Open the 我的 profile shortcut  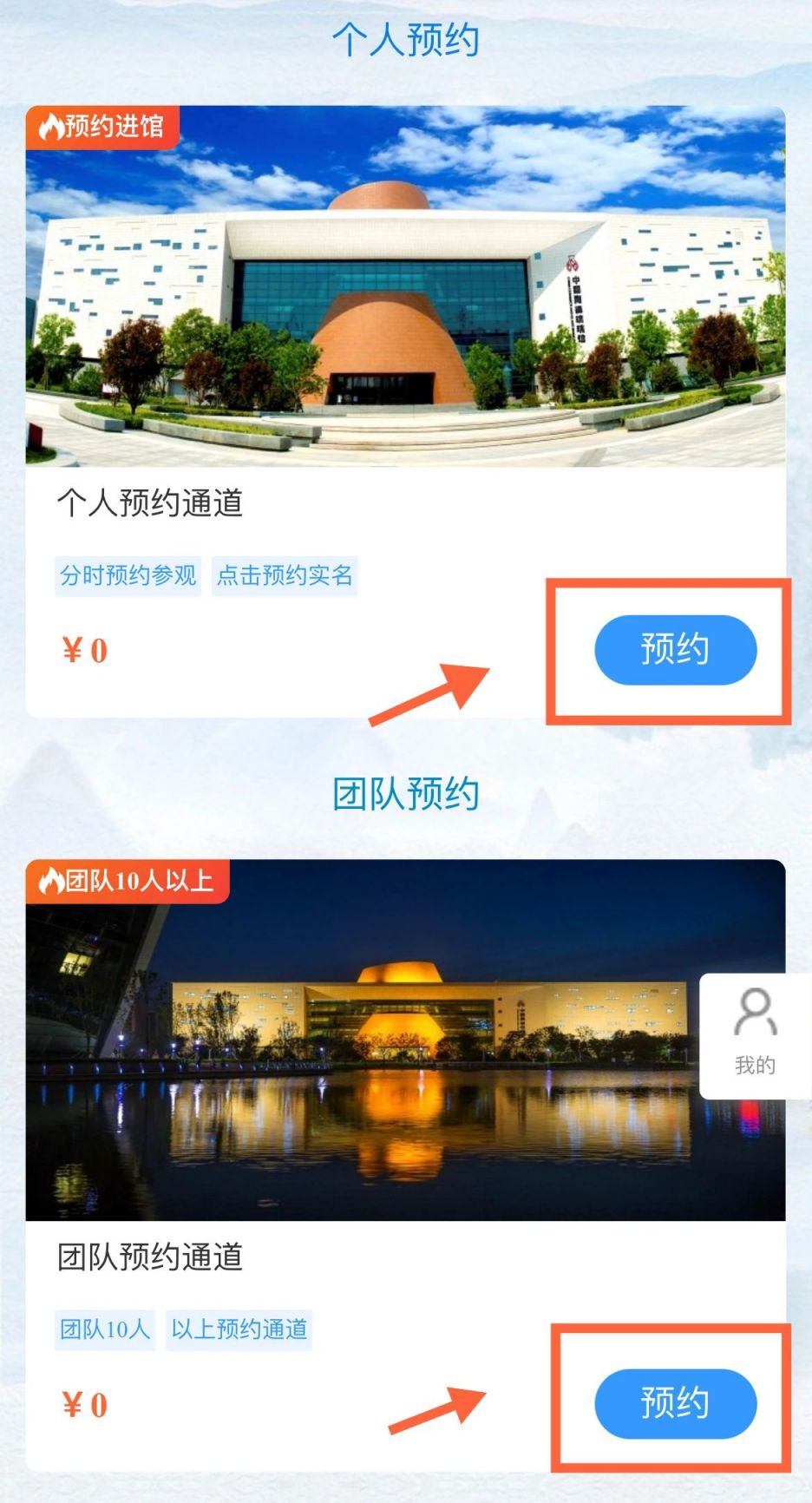click(x=755, y=1035)
